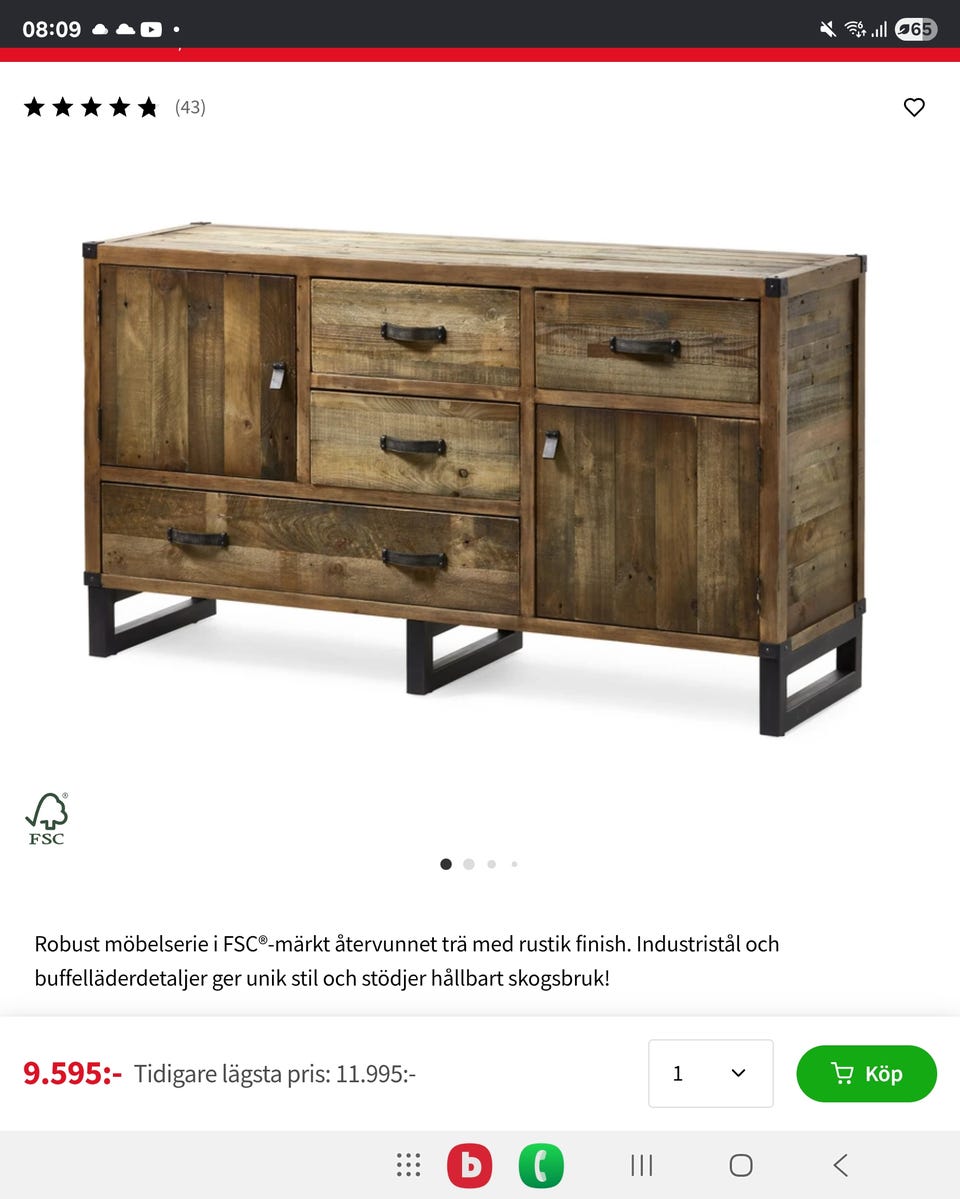960x1199 pixels.
Task: Tap the heart to save the product
Action: coord(914,107)
